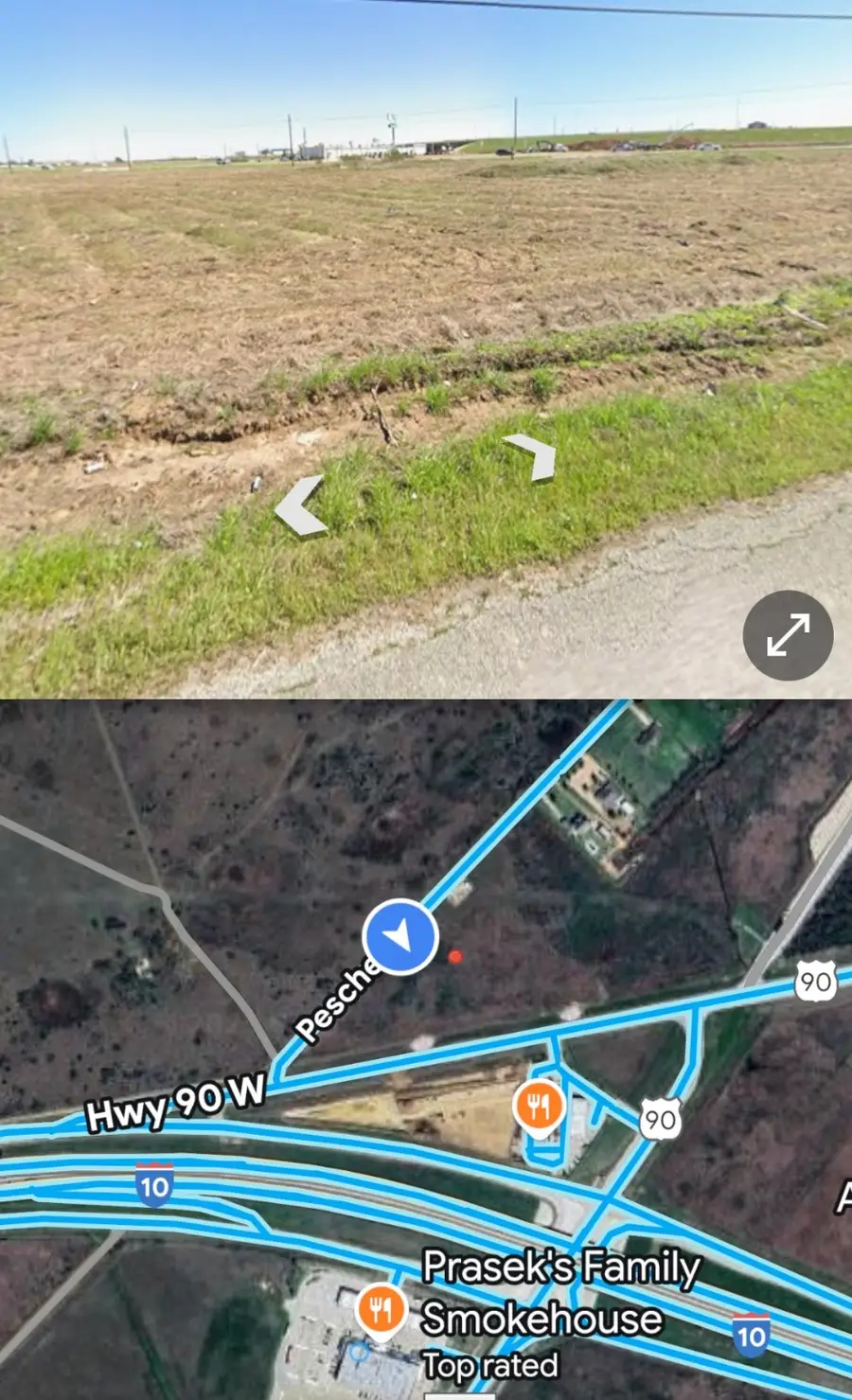Click the restaurant icon near the US 90 shield
Image resolution: width=852 pixels, height=1400 pixels.
coord(538,1104)
